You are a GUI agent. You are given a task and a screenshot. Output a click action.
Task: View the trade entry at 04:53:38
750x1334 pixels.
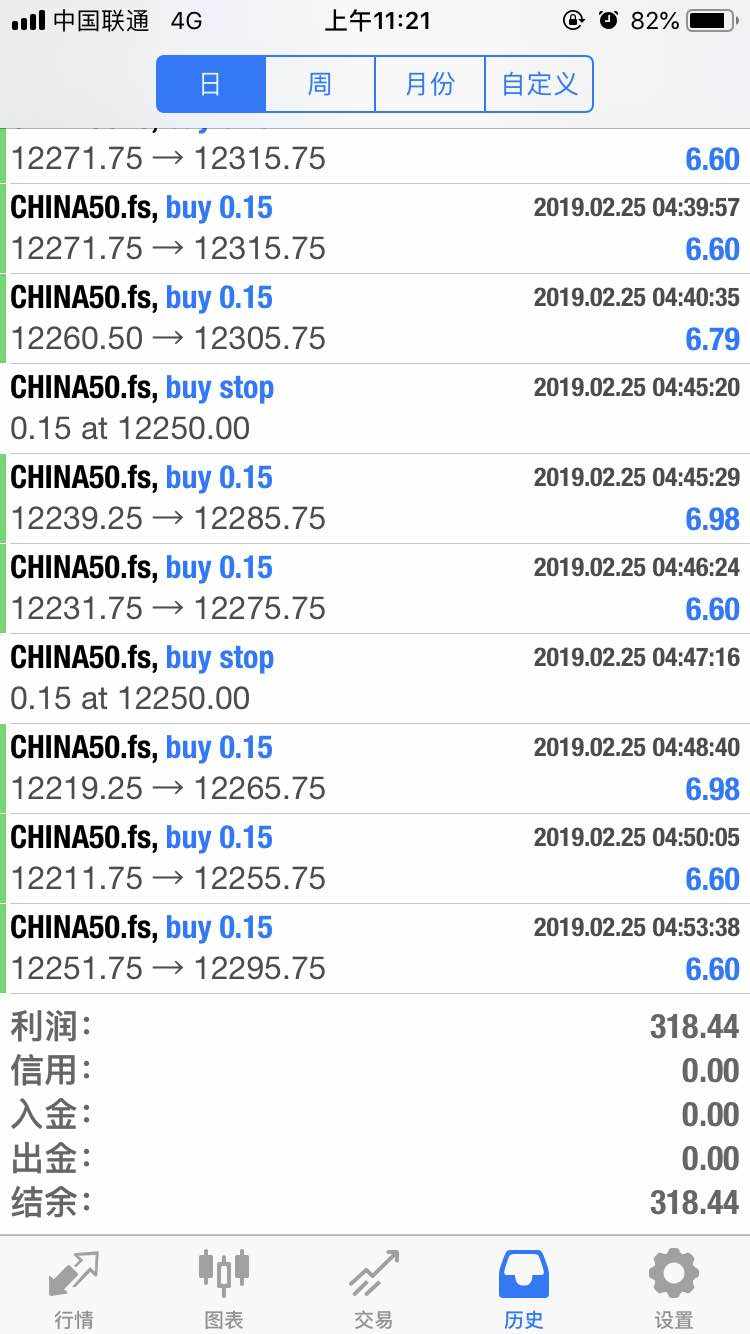click(x=375, y=948)
